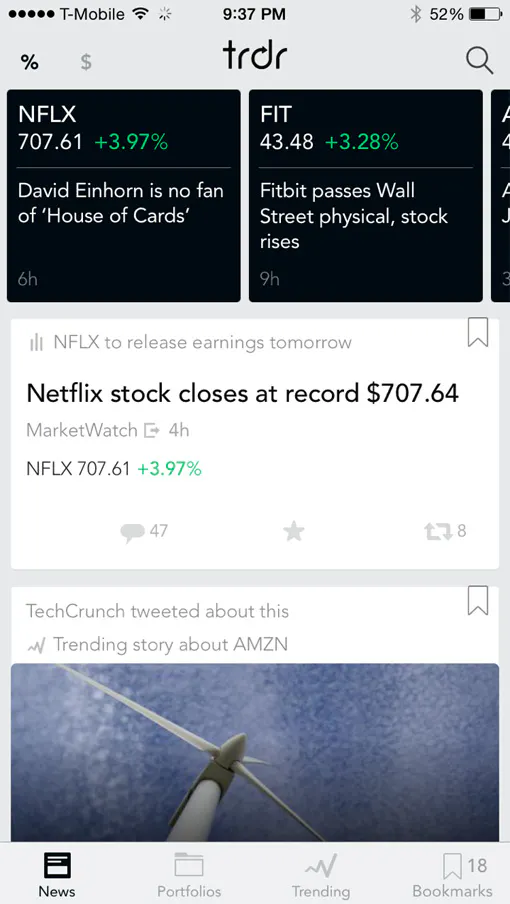Star the Netflix record close story
510x904 pixels.
294,532
